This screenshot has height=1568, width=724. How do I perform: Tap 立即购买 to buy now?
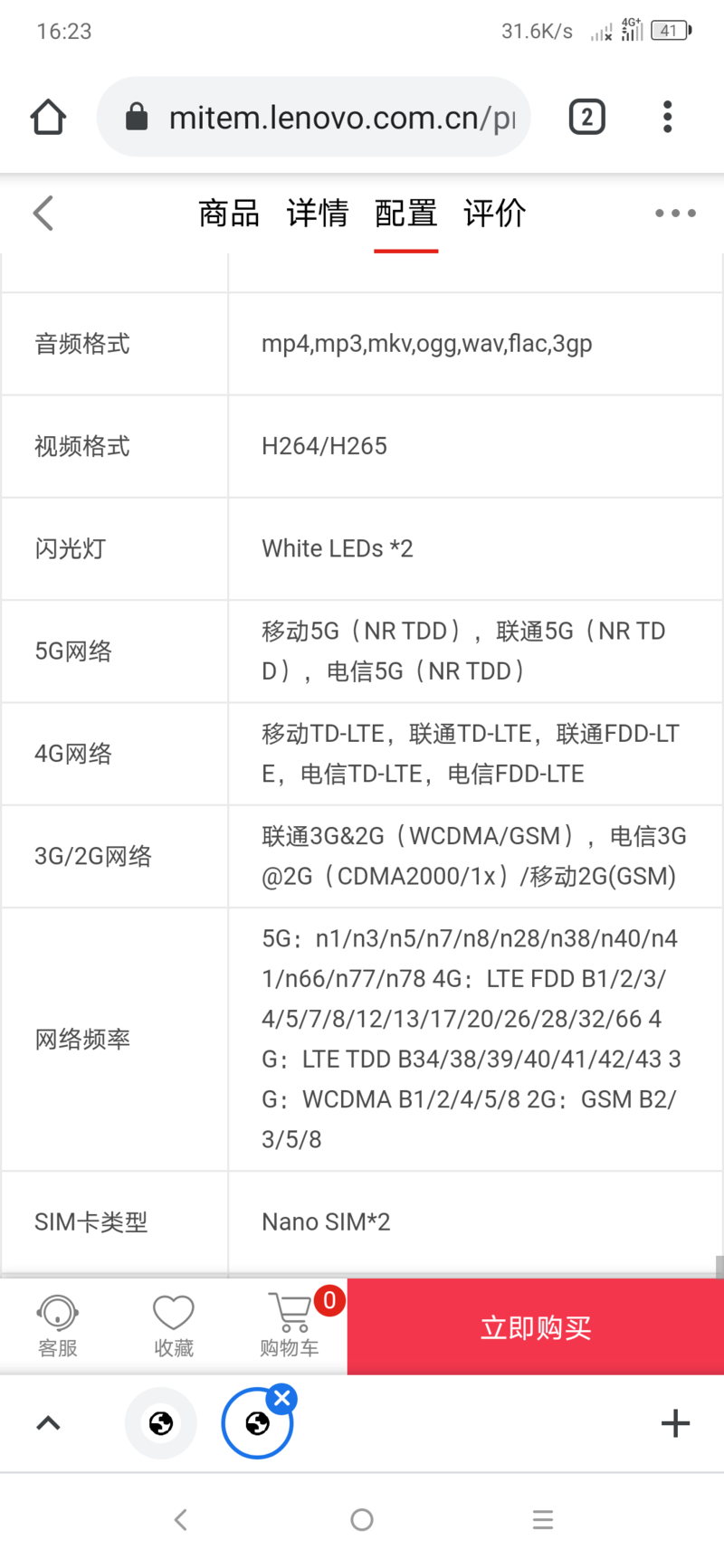[x=536, y=1327]
